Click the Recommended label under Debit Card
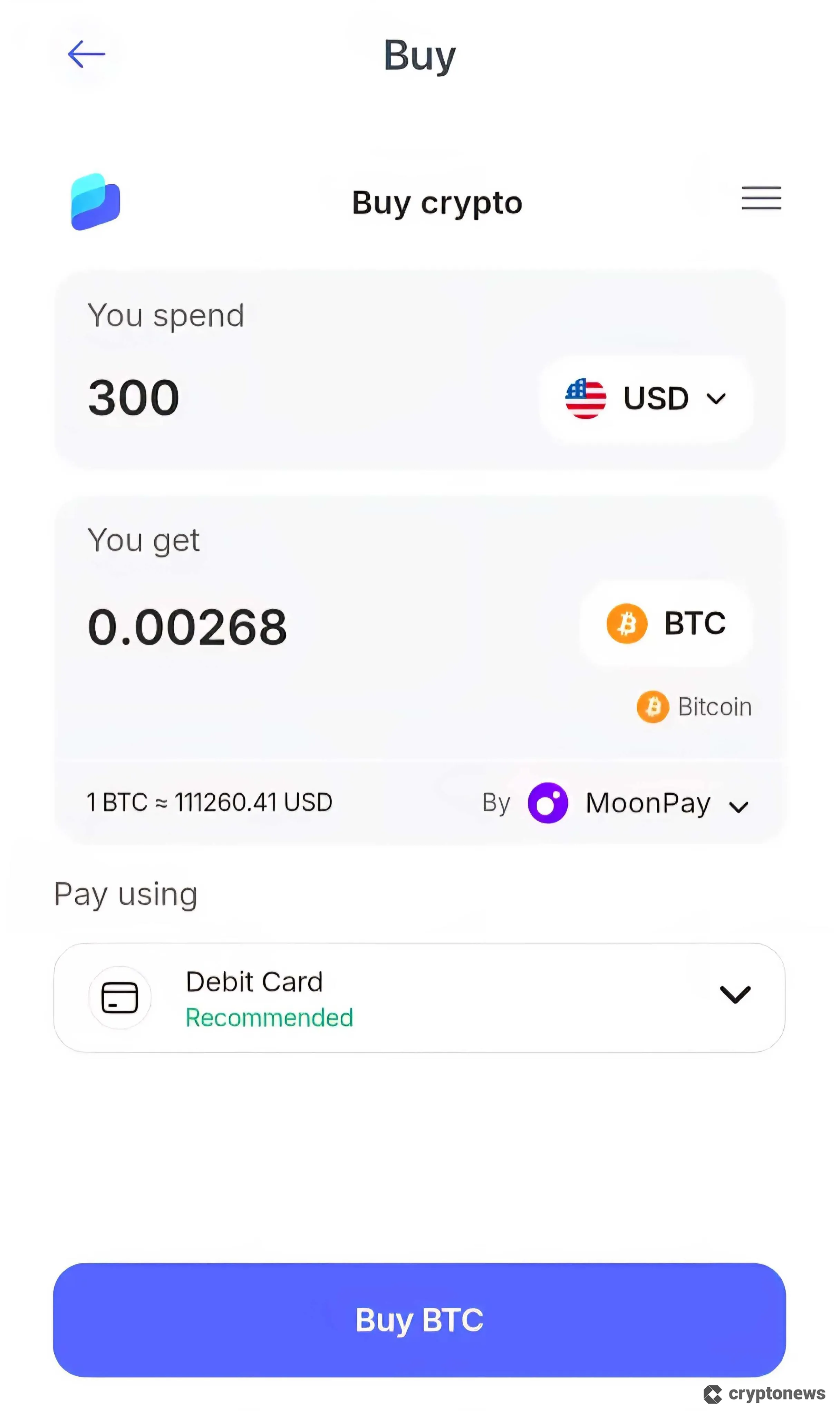840x1414 pixels. [269, 1017]
